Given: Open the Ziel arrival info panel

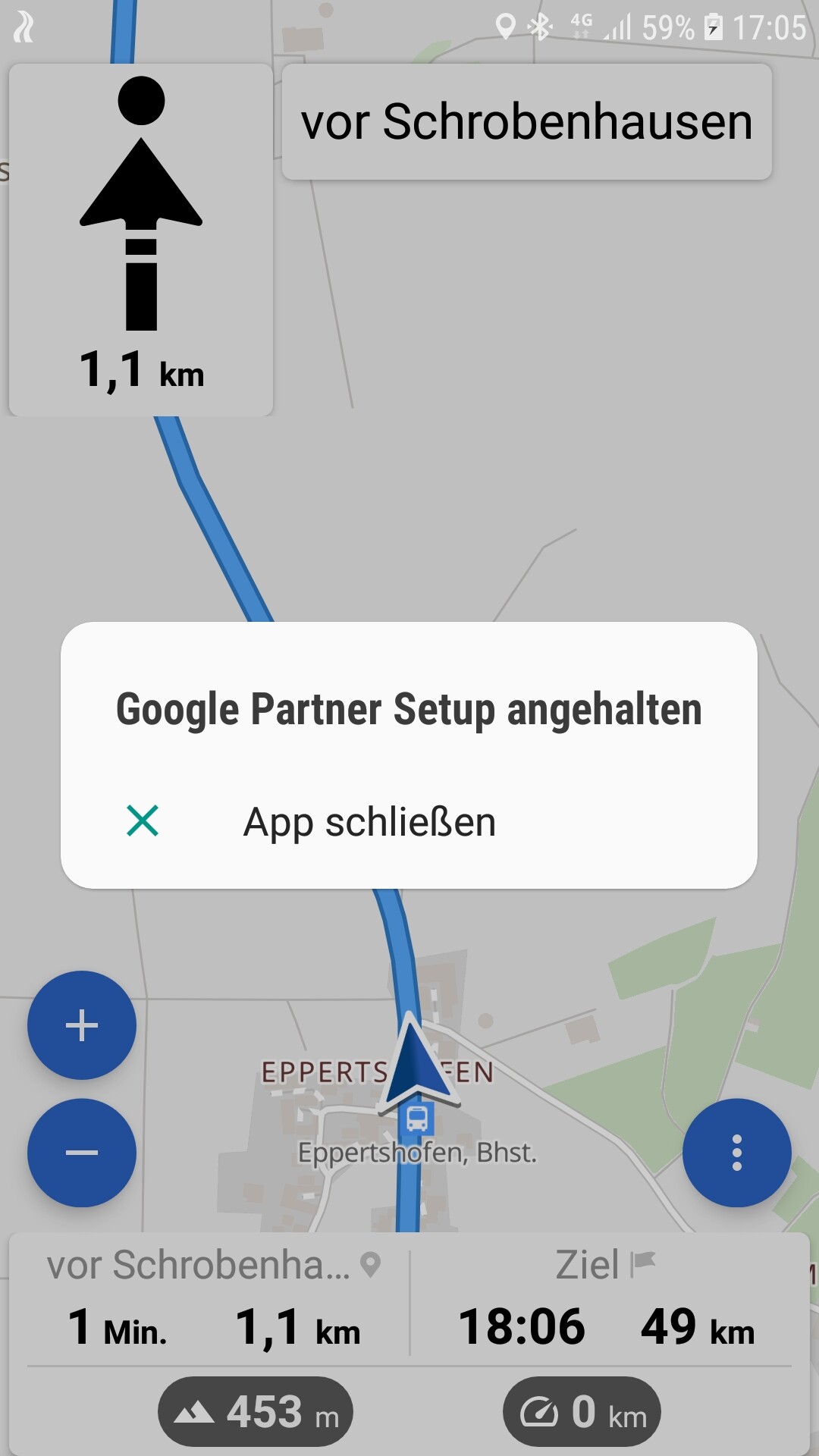Looking at the screenshot, I should point(605,1300).
